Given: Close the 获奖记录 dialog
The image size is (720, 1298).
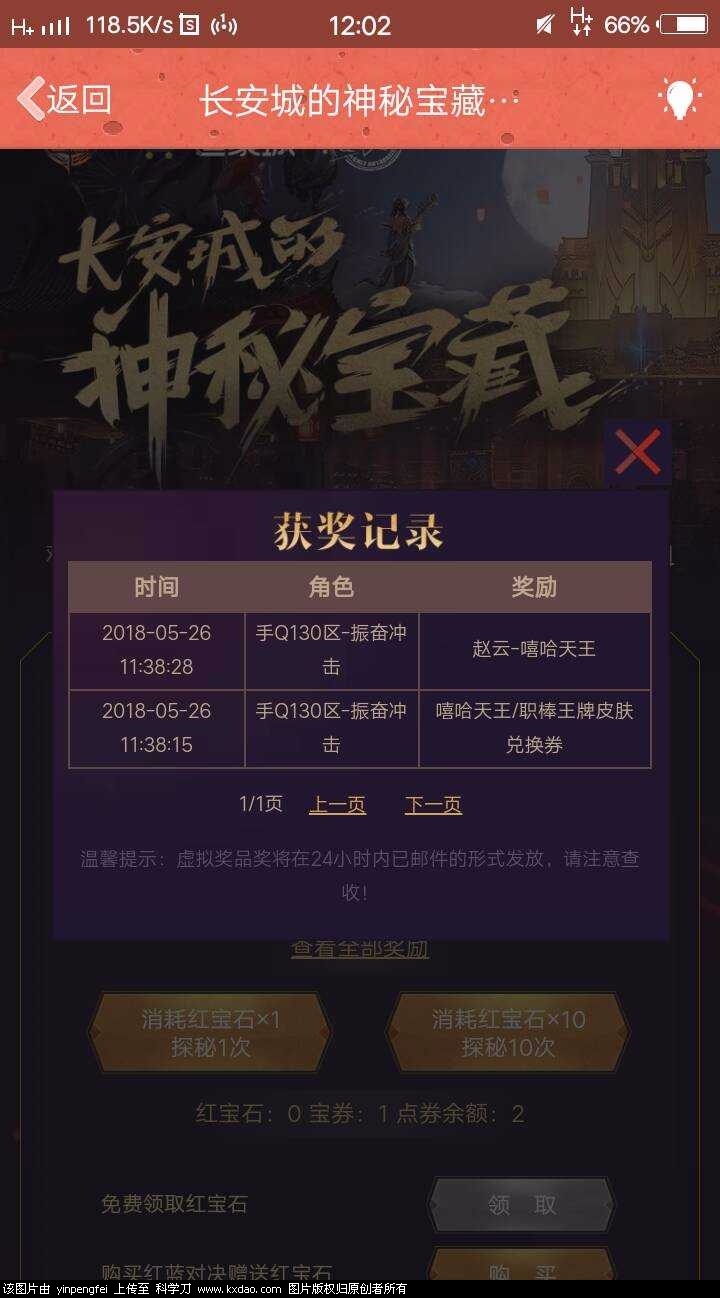Looking at the screenshot, I should click(x=637, y=453).
